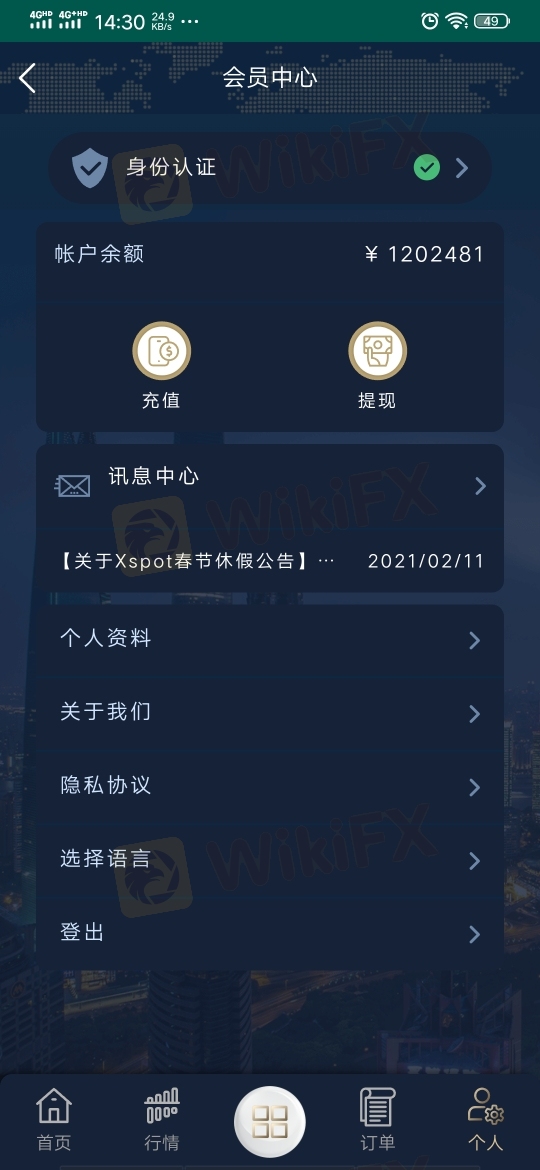Image resolution: width=540 pixels, height=1170 pixels.
Task: Go back using the top-left arrow
Action: click(x=28, y=78)
